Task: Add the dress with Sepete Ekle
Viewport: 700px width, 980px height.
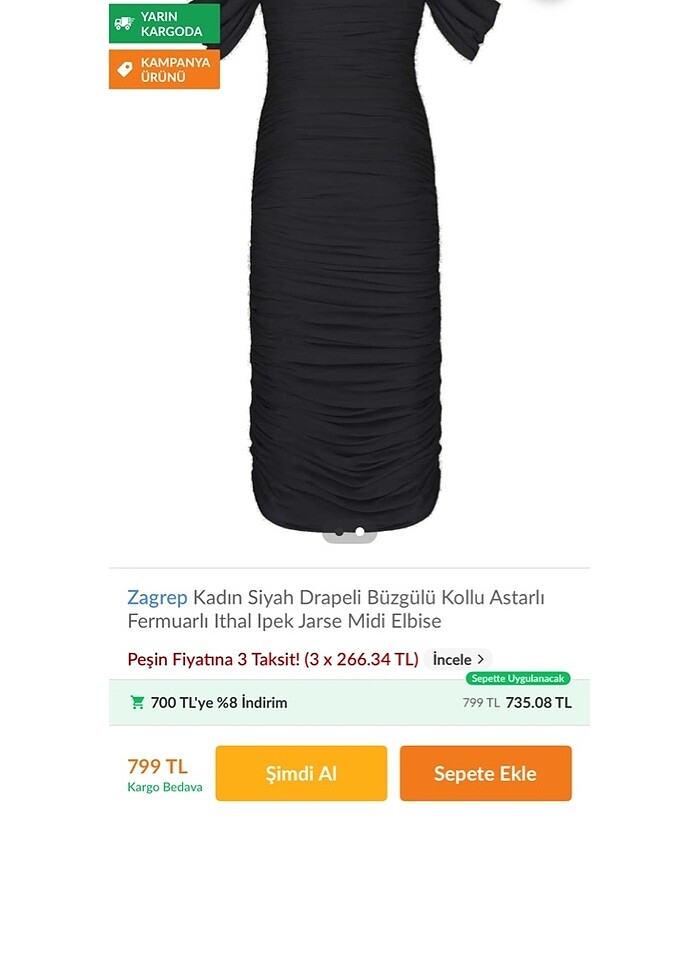Action: pyautogui.click(x=485, y=773)
